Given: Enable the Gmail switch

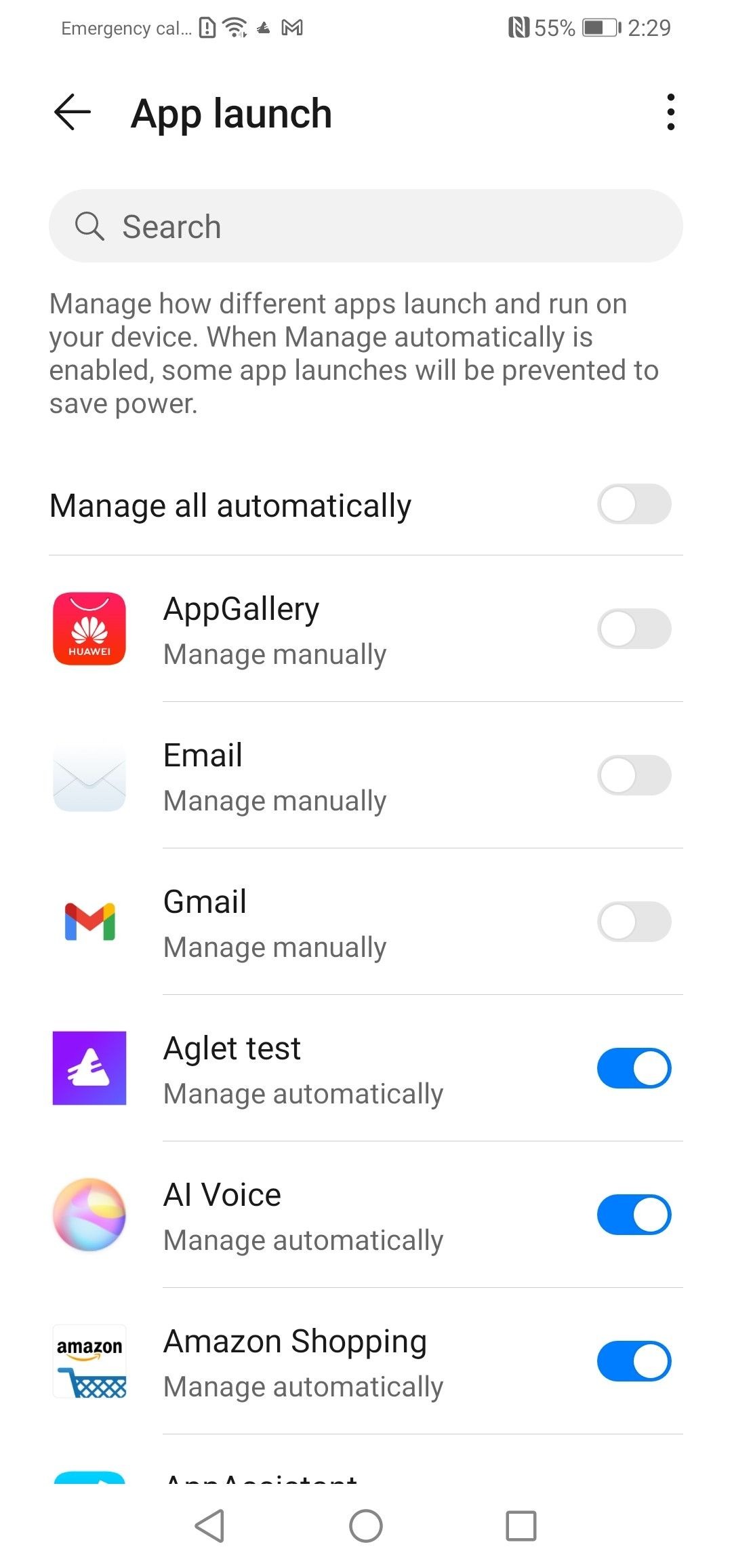Looking at the screenshot, I should coord(634,922).
